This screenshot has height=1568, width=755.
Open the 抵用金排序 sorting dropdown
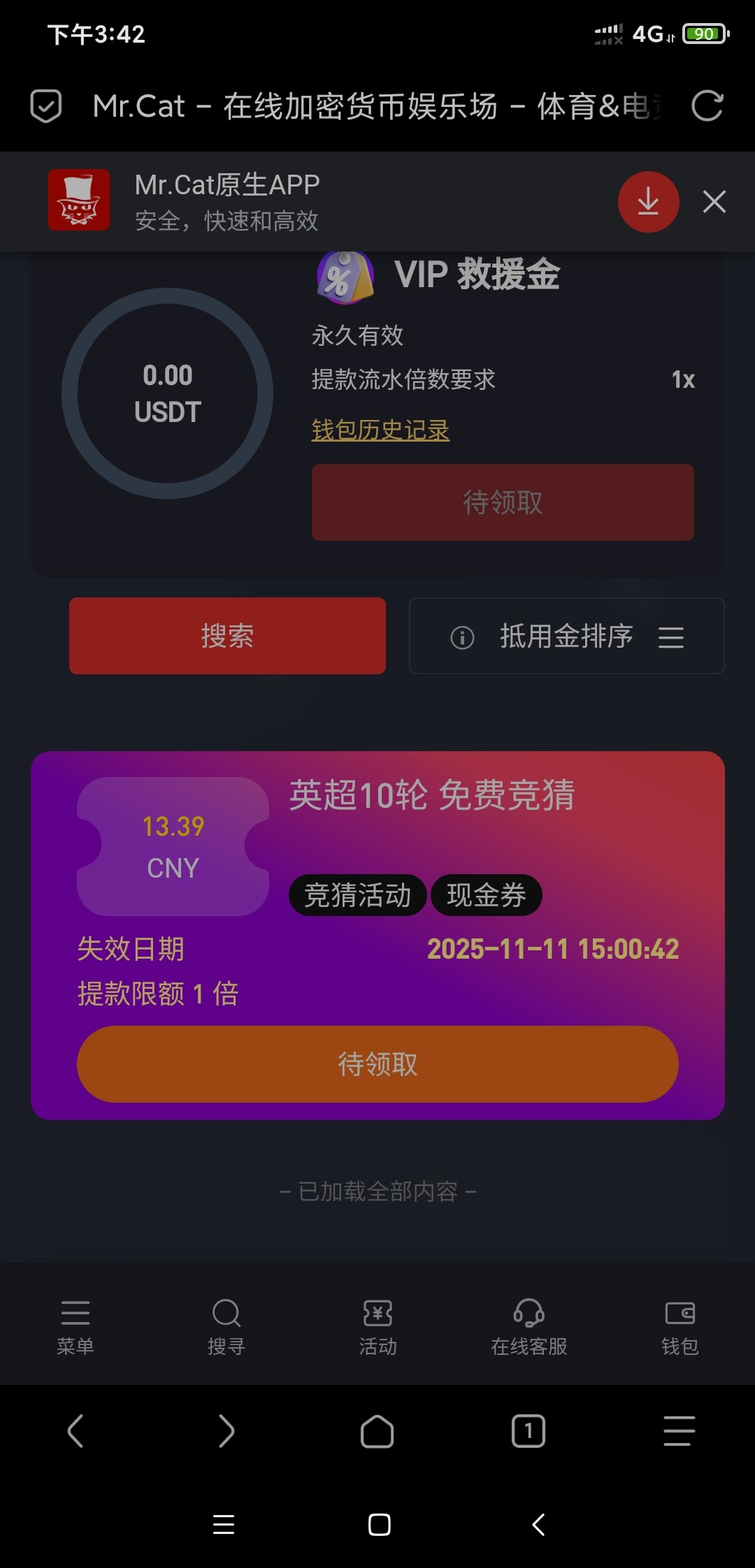click(566, 636)
